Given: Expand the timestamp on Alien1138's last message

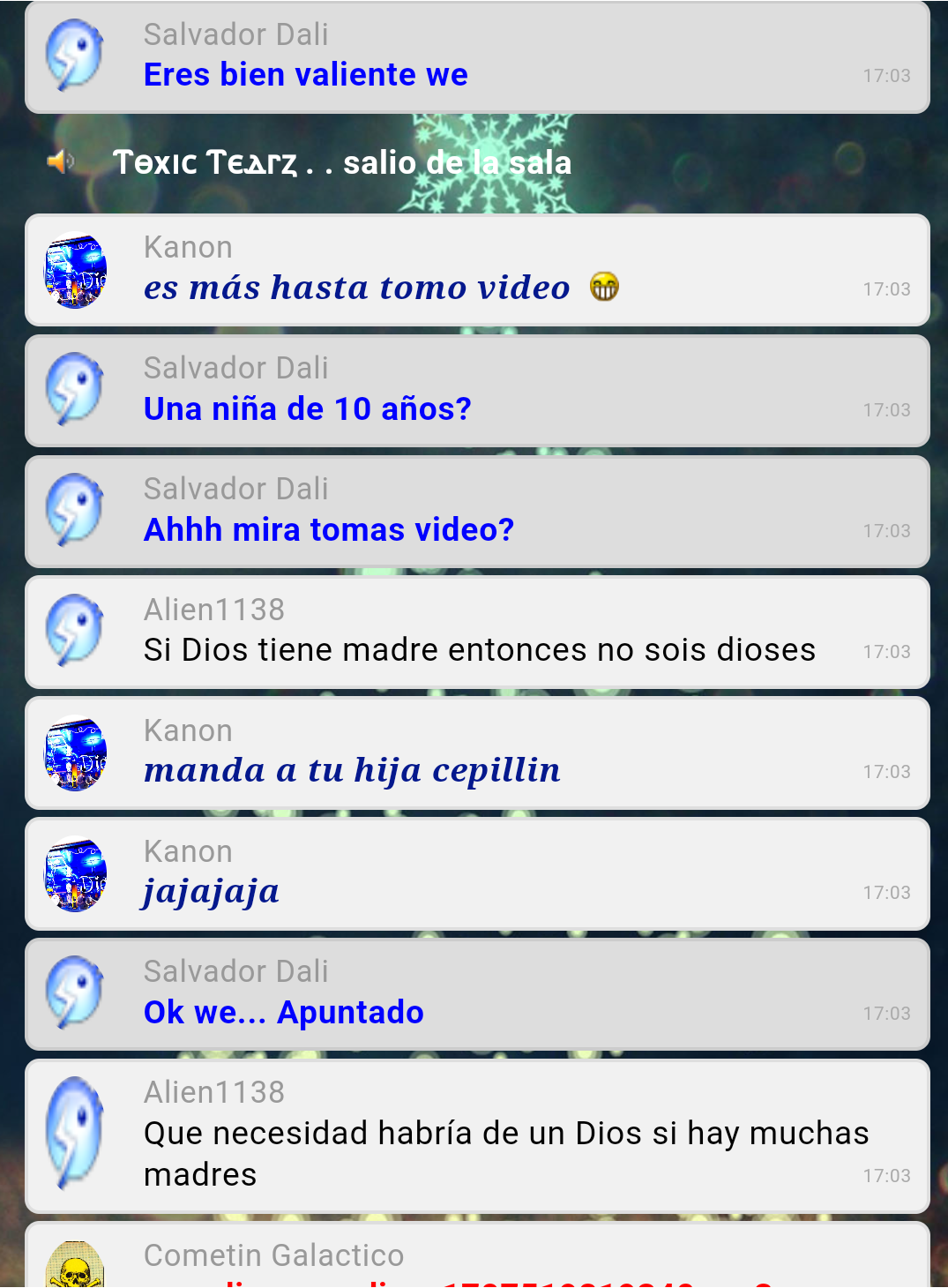Looking at the screenshot, I should pos(885,1175).
